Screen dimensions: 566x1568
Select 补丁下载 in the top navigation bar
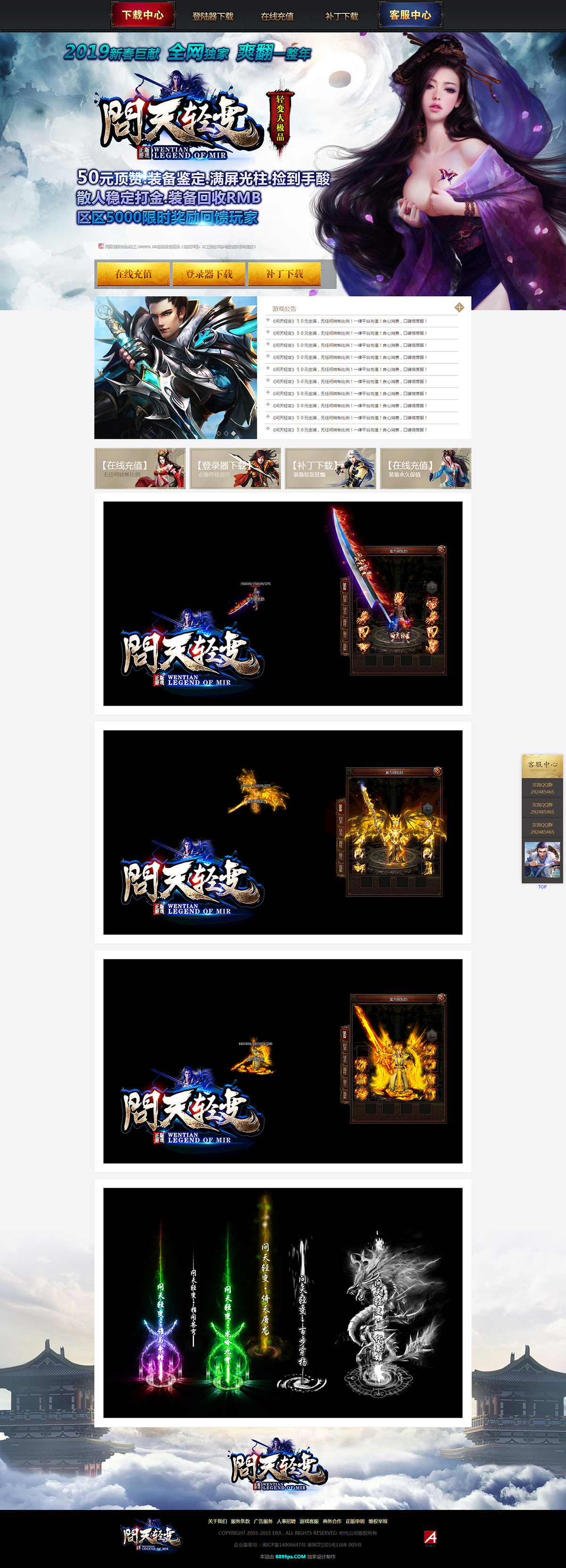341,17
